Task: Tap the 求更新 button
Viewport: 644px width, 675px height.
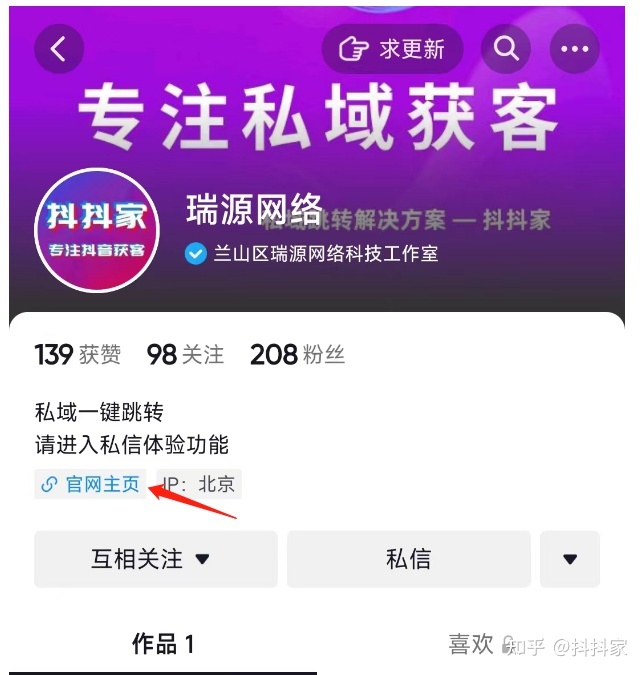Action: (x=392, y=49)
